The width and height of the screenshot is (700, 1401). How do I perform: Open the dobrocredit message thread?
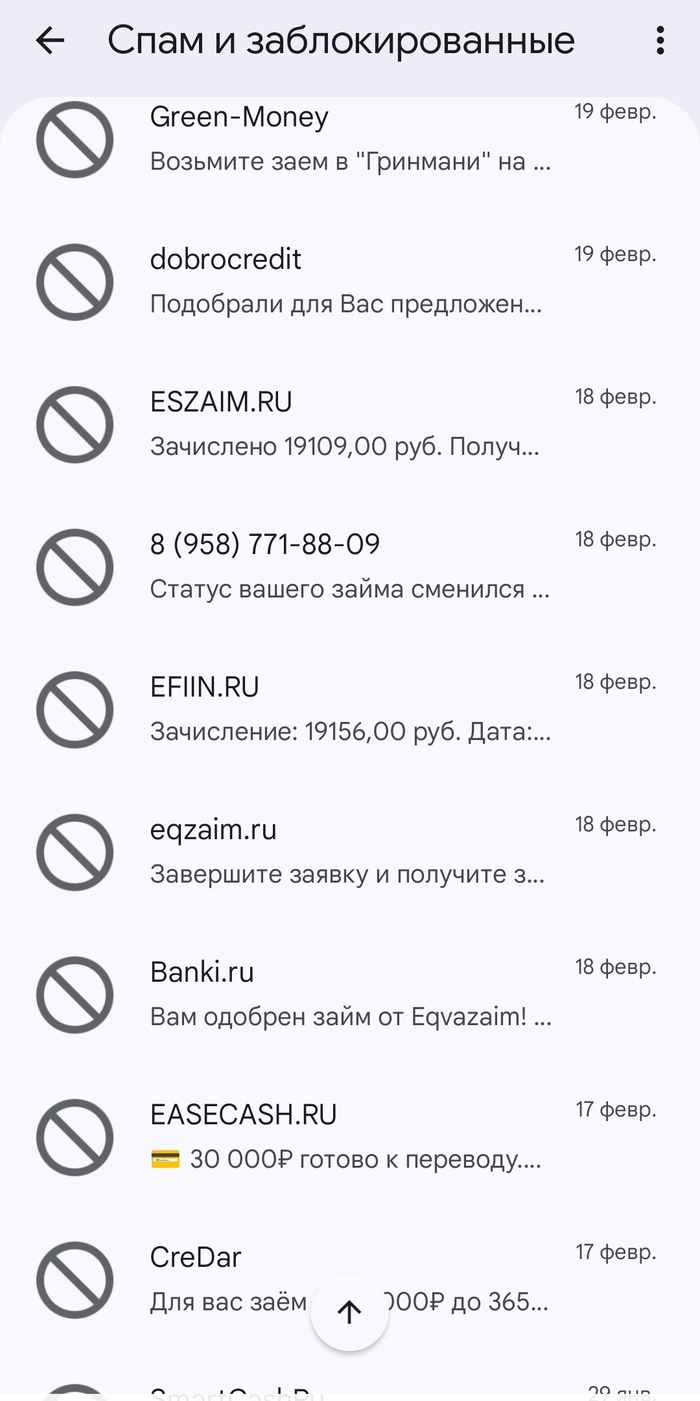coord(350,283)
